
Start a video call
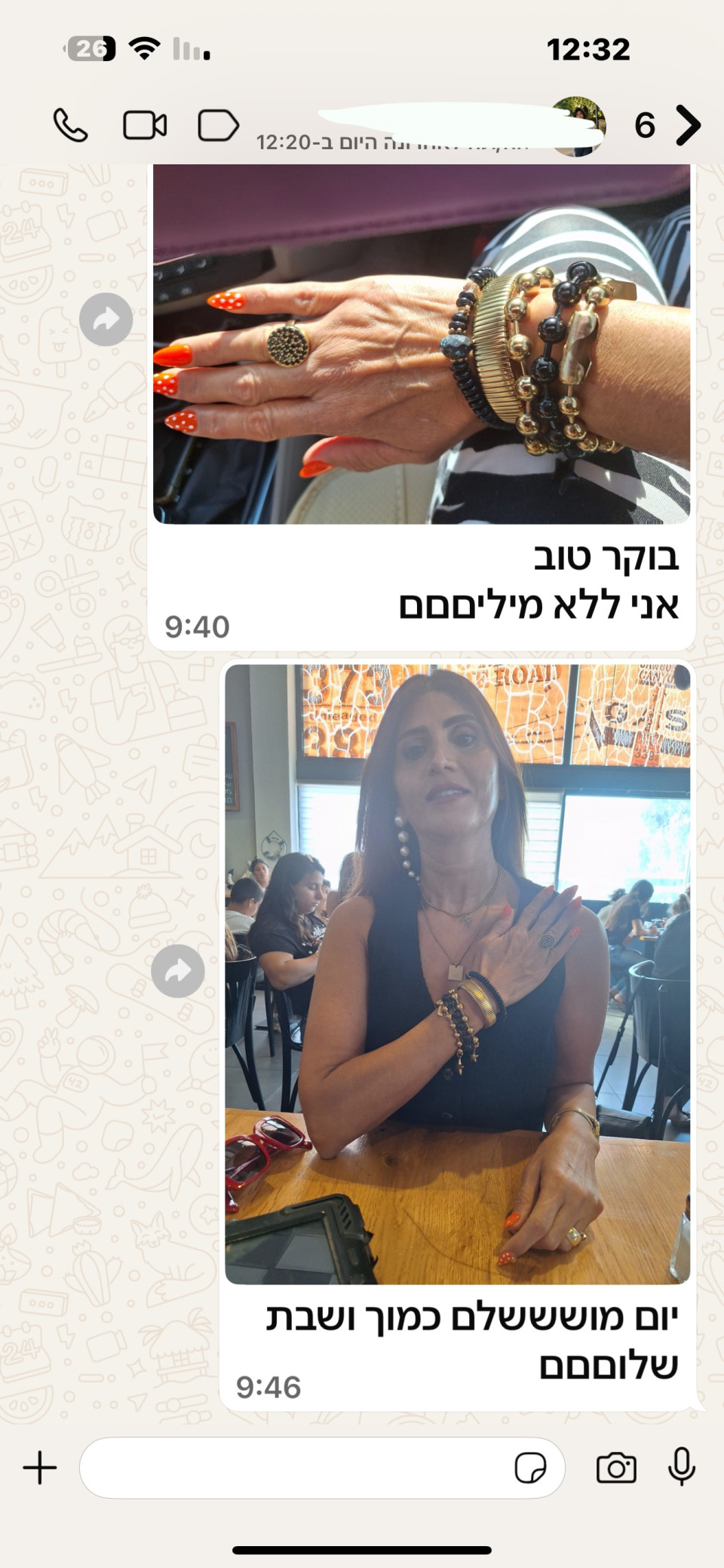coord(145,126)
